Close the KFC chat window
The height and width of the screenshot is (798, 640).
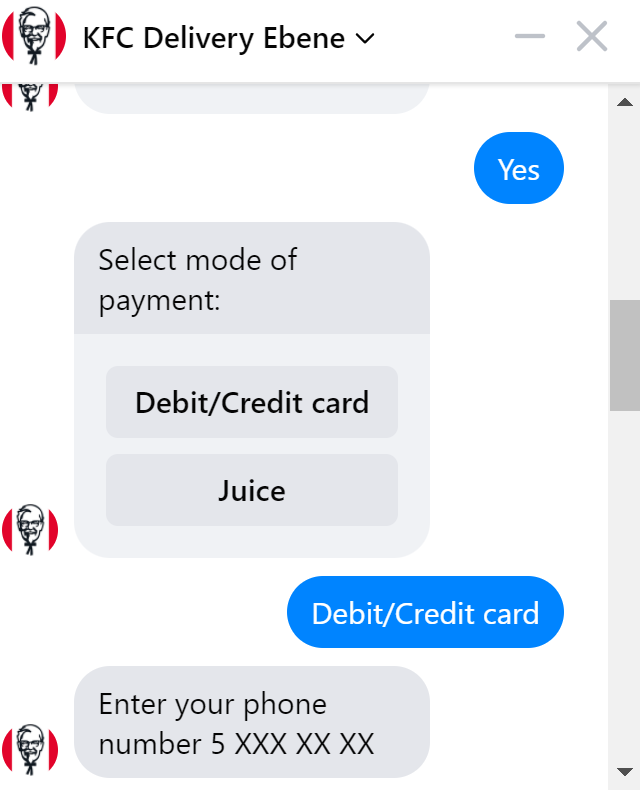click(x=592, y=38)
